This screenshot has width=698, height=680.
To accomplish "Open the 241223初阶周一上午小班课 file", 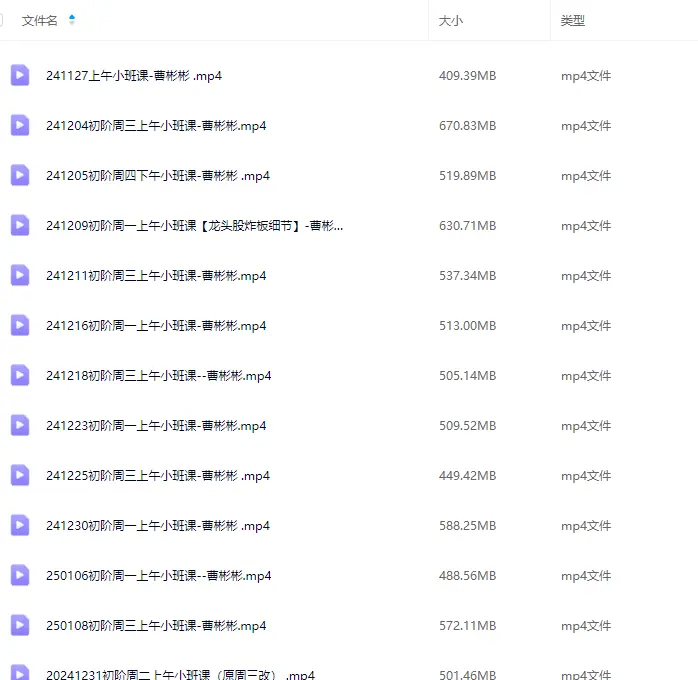I will pos(155,426).
